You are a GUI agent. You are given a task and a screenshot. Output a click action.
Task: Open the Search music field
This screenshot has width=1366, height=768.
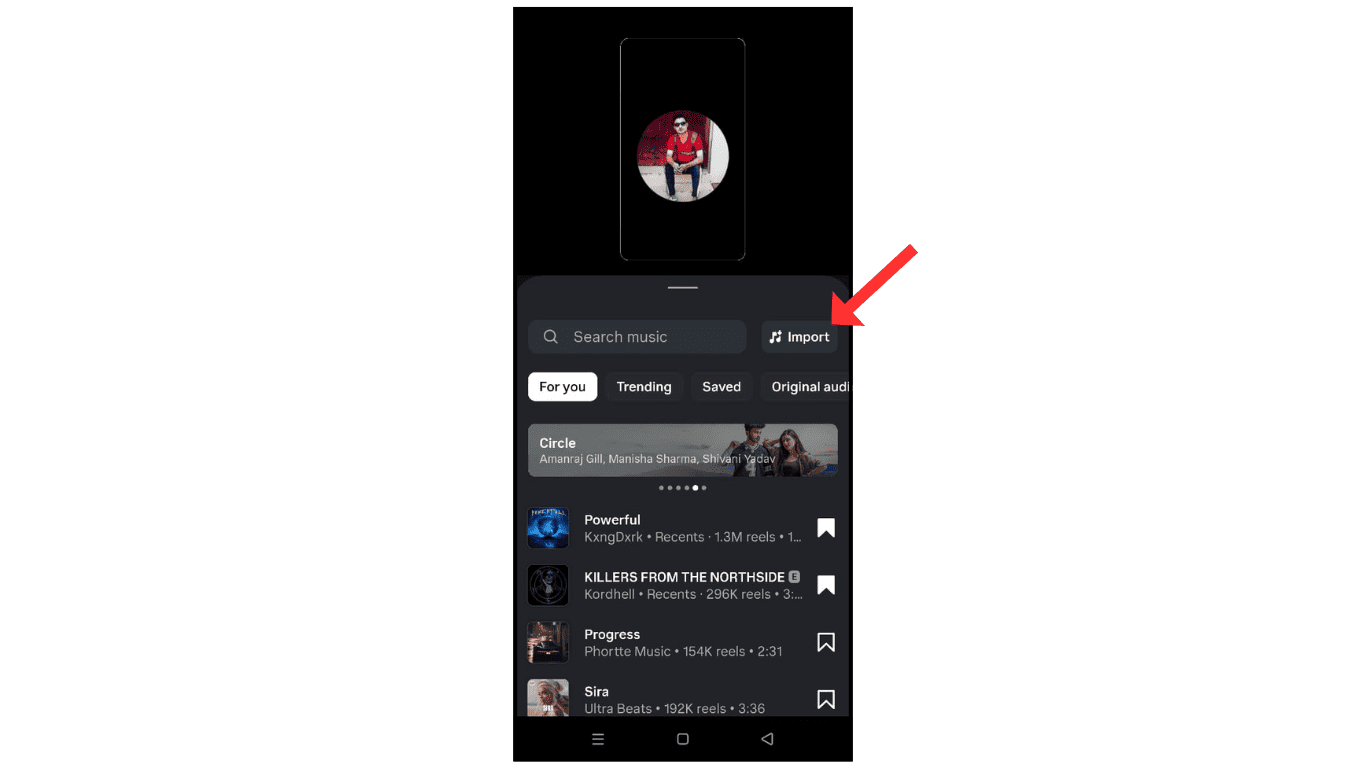tap(638, 337)
